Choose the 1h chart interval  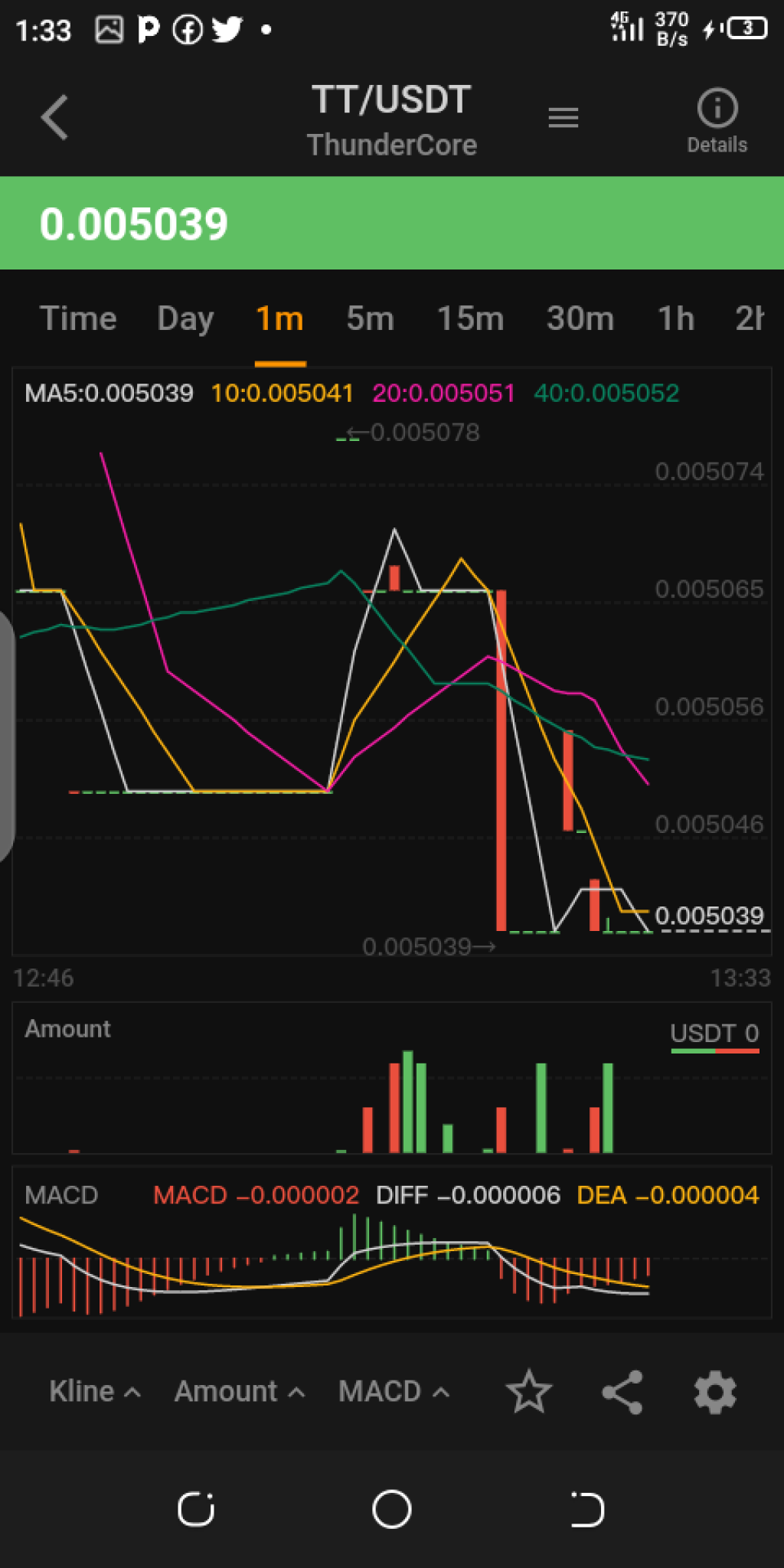(x=676, y=318)
